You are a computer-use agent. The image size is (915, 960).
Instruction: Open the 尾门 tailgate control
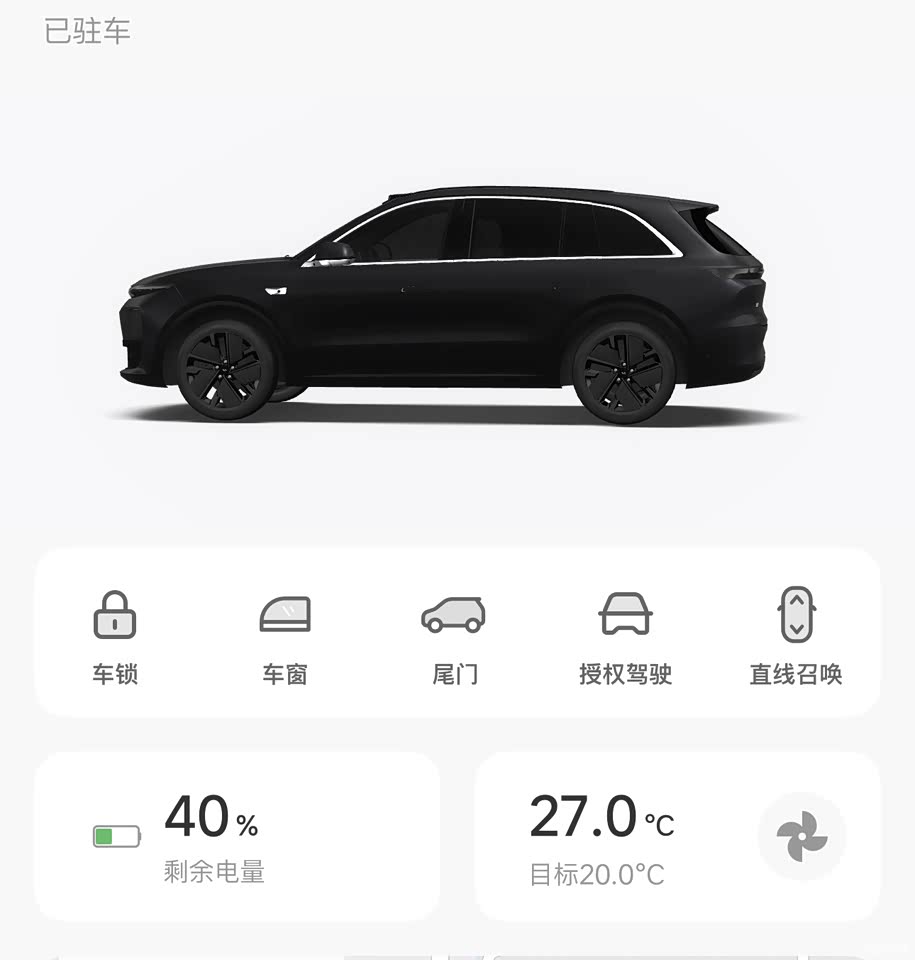pos(454,634)
